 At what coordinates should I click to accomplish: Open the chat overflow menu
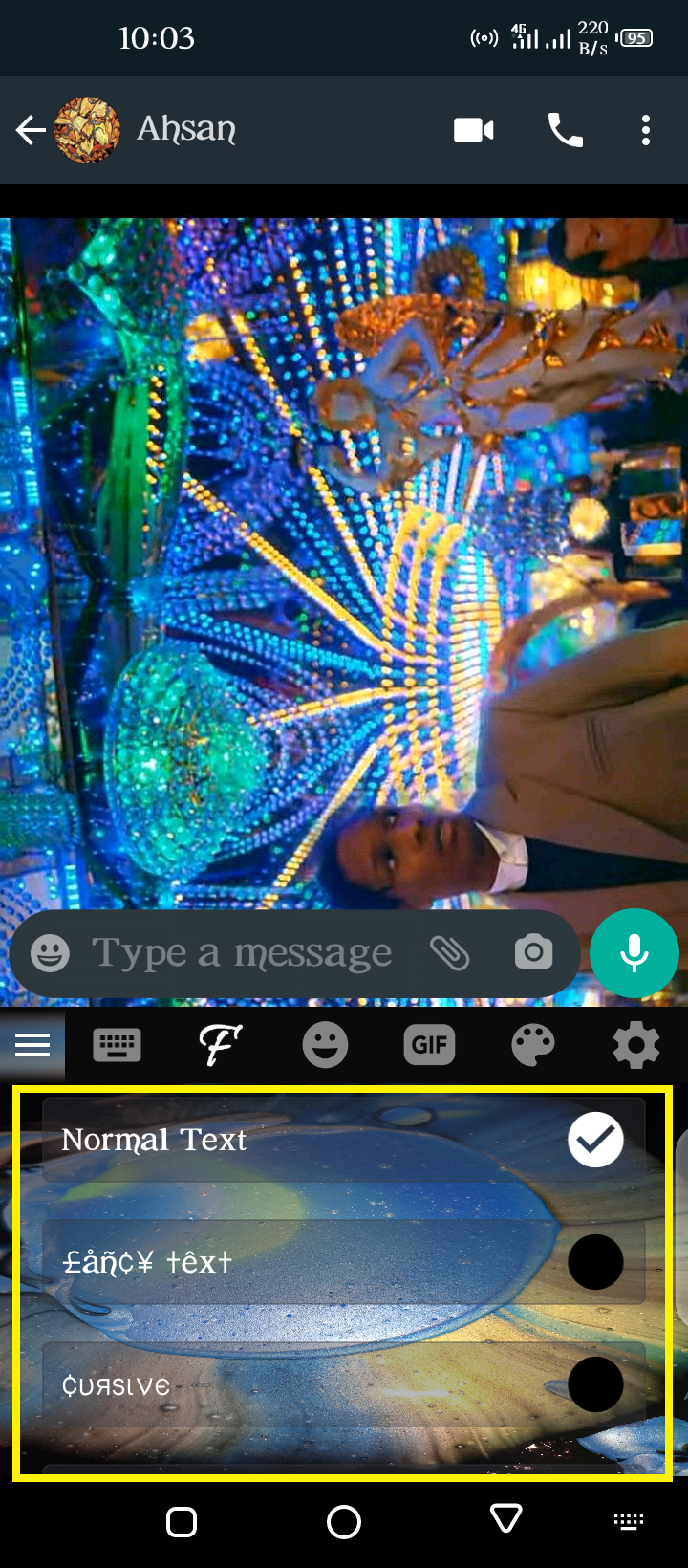[646, 130]
